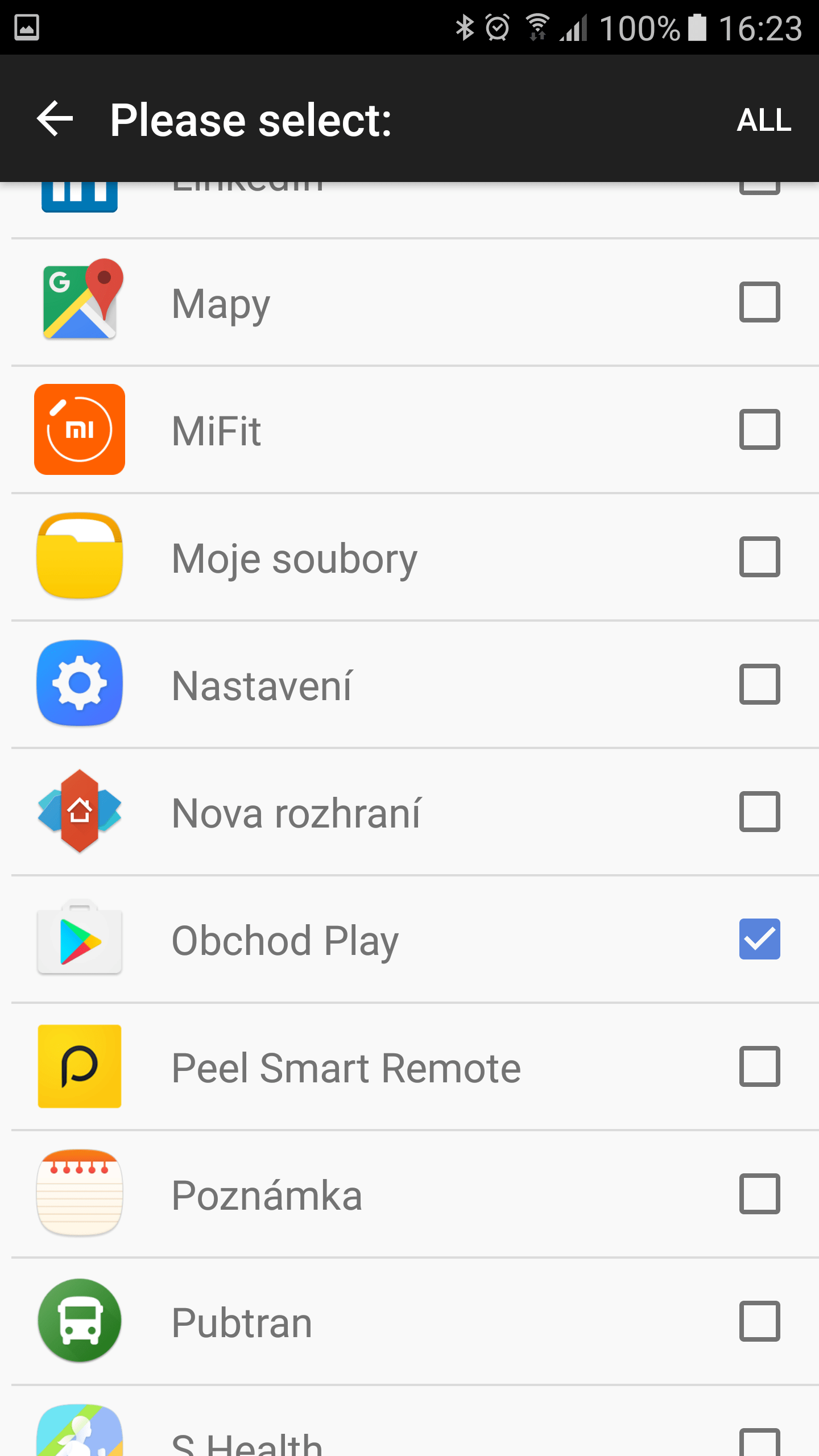Uncheck the Obchod Play checkbox

pos(759,939)
